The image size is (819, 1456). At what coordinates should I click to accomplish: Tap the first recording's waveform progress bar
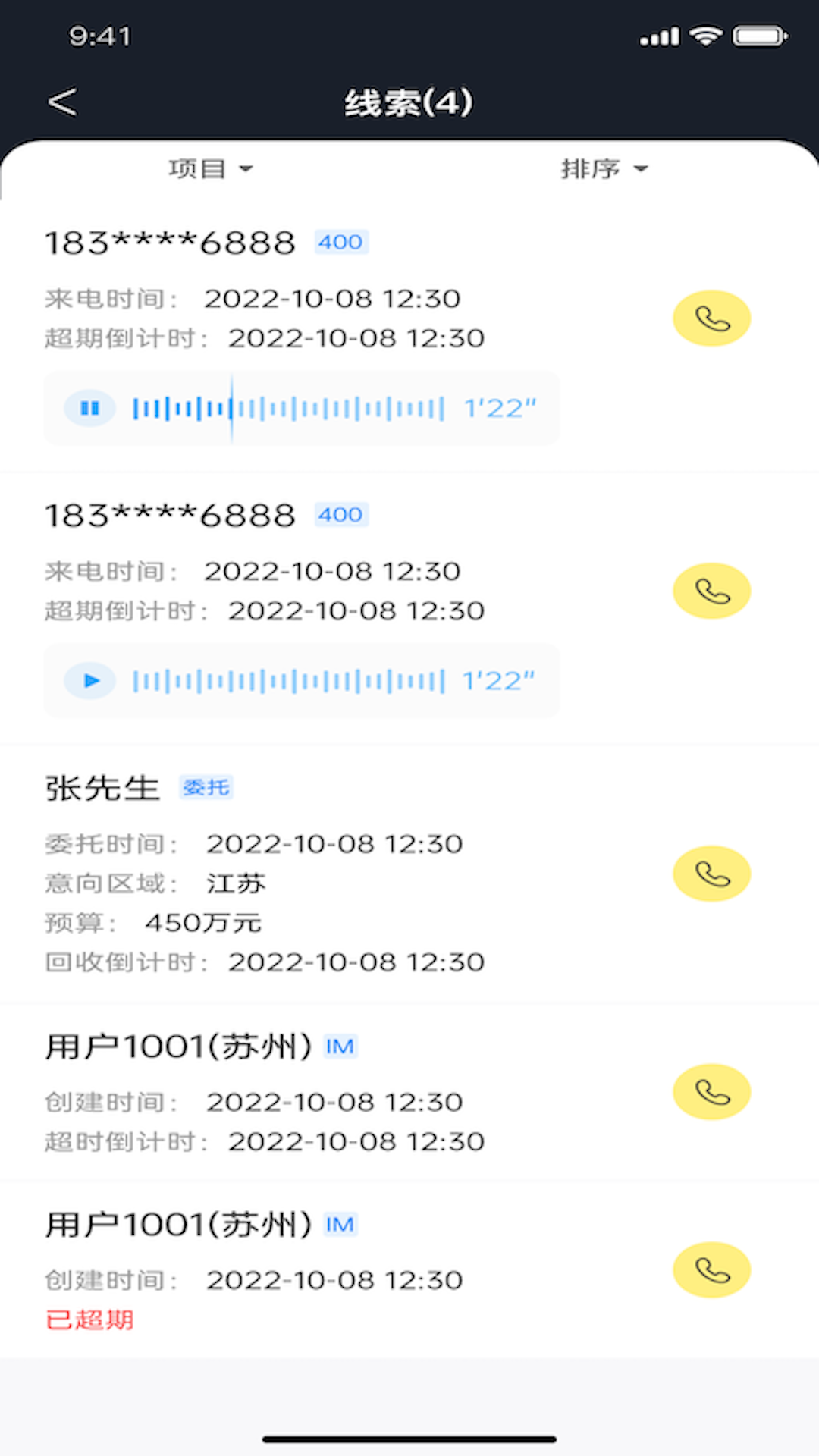pyautogui.click(x=288, y=408)
